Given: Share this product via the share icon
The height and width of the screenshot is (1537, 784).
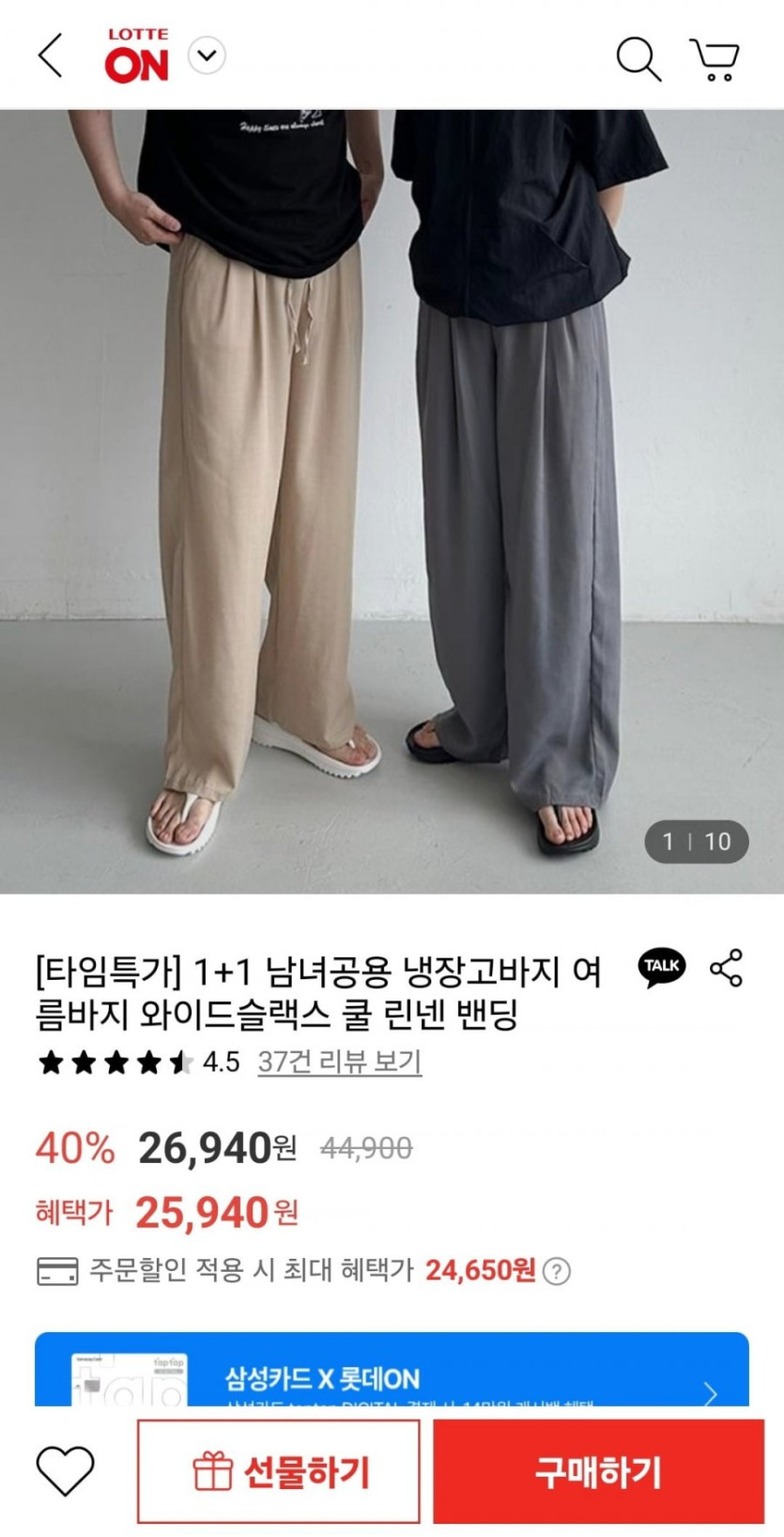Looking at the screenshot, I should [726, 968].
